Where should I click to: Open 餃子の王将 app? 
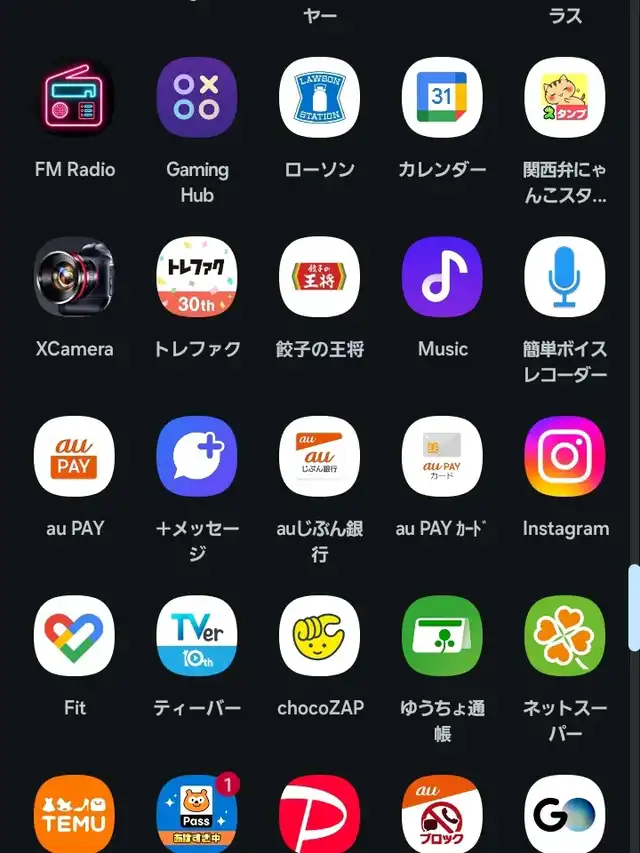point(319,277)
